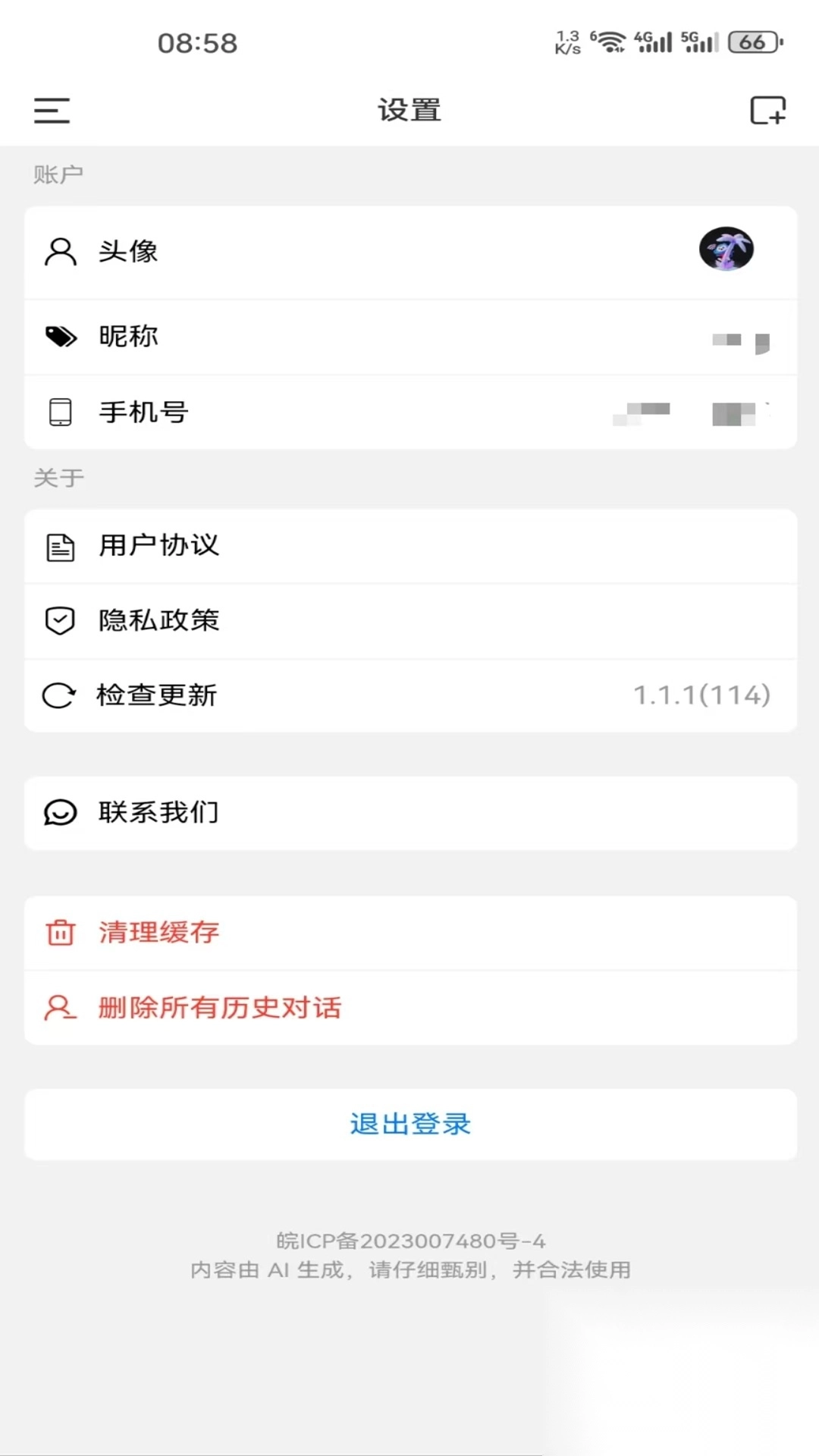Click the refresh icon next to 检查更新
Viewport: 819px width, 1456px height.
click(61, 695)
